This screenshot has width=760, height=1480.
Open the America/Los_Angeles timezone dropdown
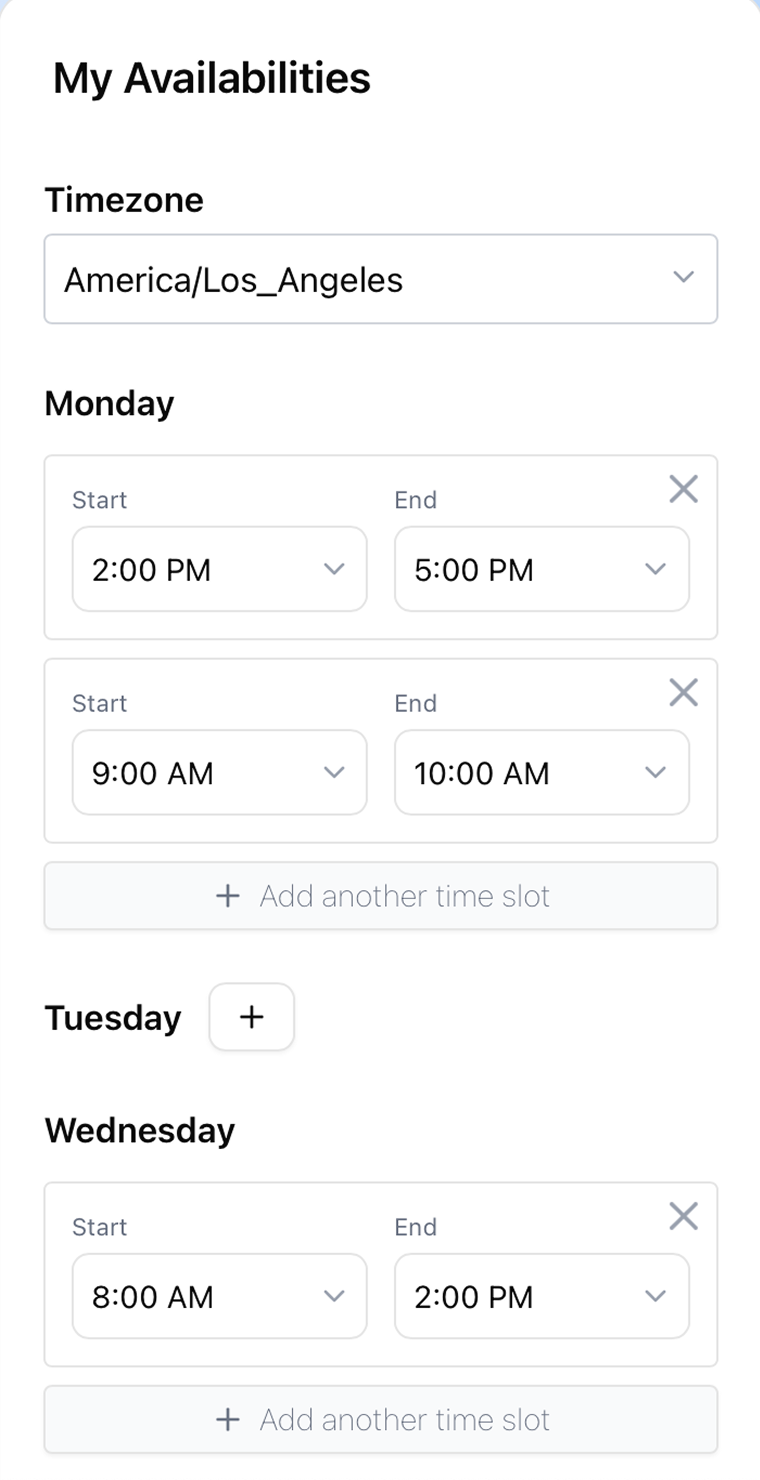[x=380, y=278]
